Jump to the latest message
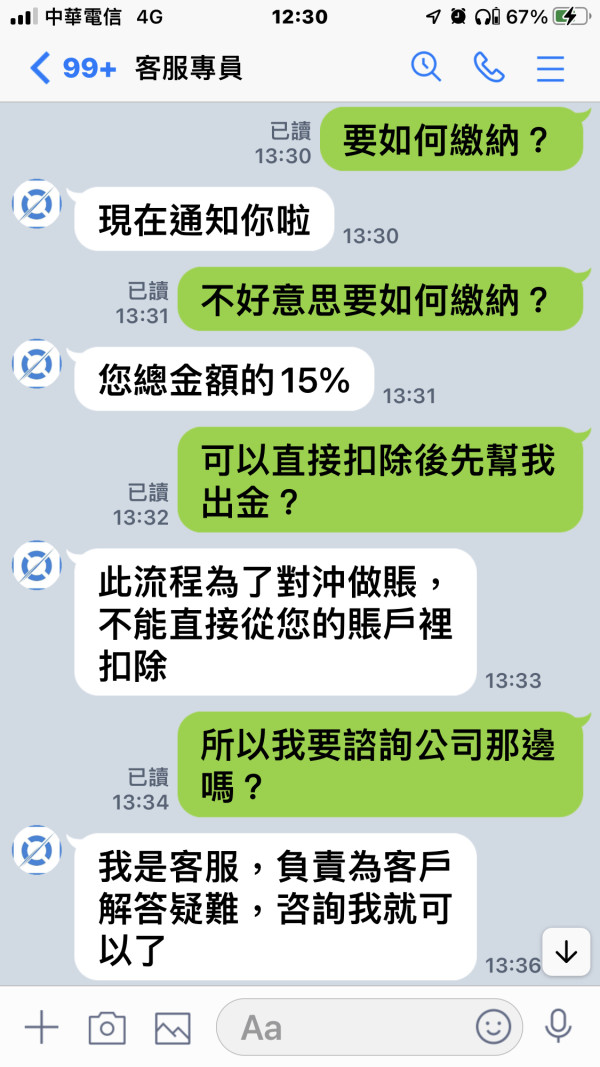 click(566, 952)
